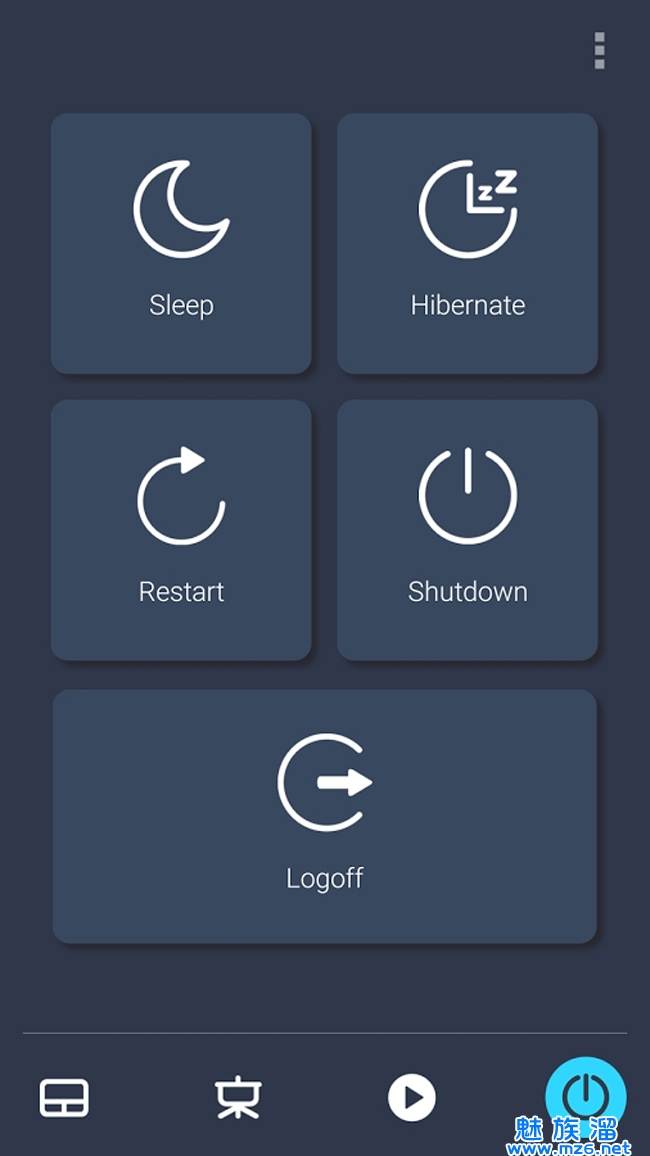650x1156 pixels.
Task: Put the computer to Sleep
Action: (x=181, y=243)
